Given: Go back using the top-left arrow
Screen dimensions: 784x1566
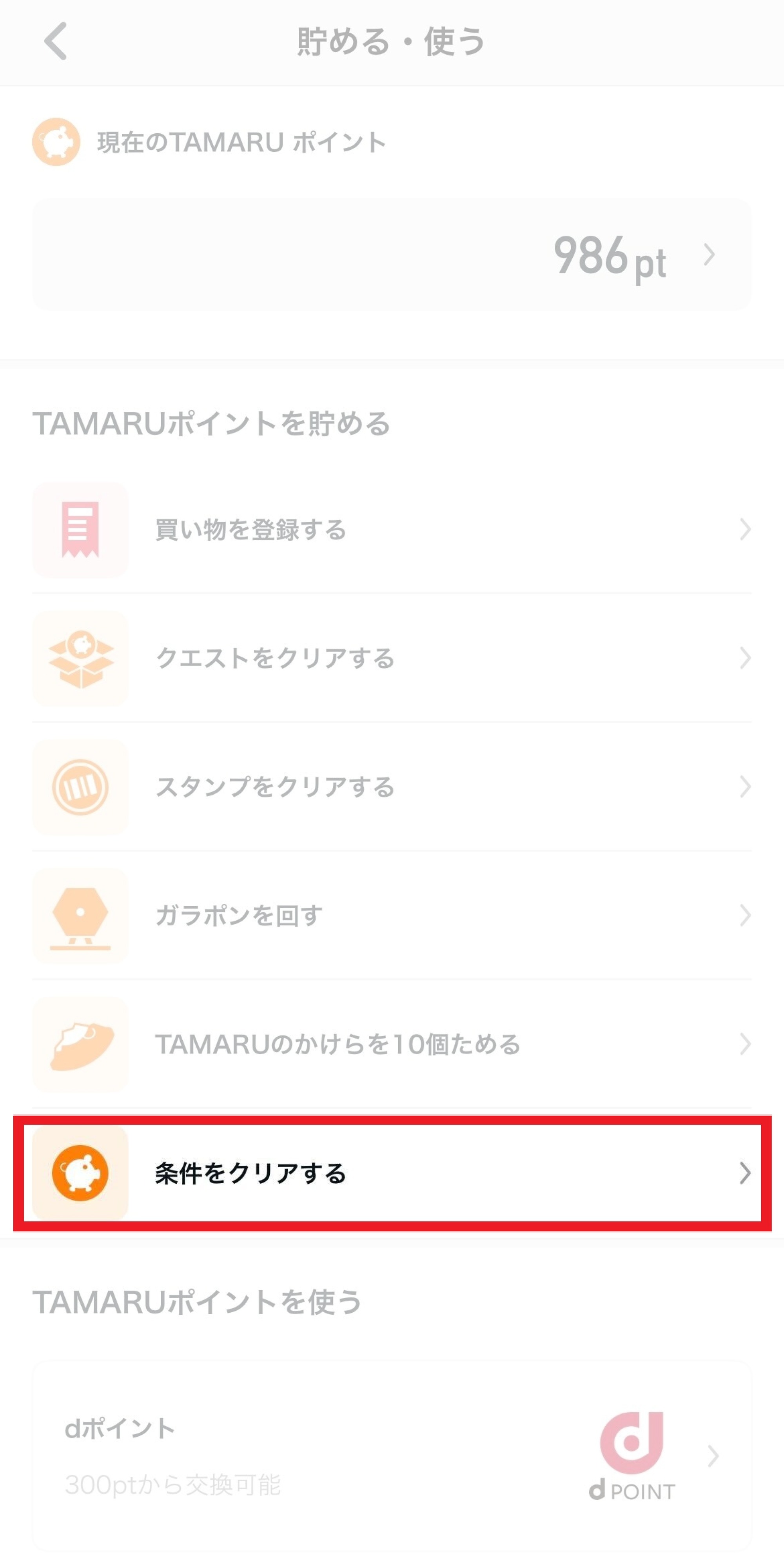Looking at the screenshot, I should (56, 41).
